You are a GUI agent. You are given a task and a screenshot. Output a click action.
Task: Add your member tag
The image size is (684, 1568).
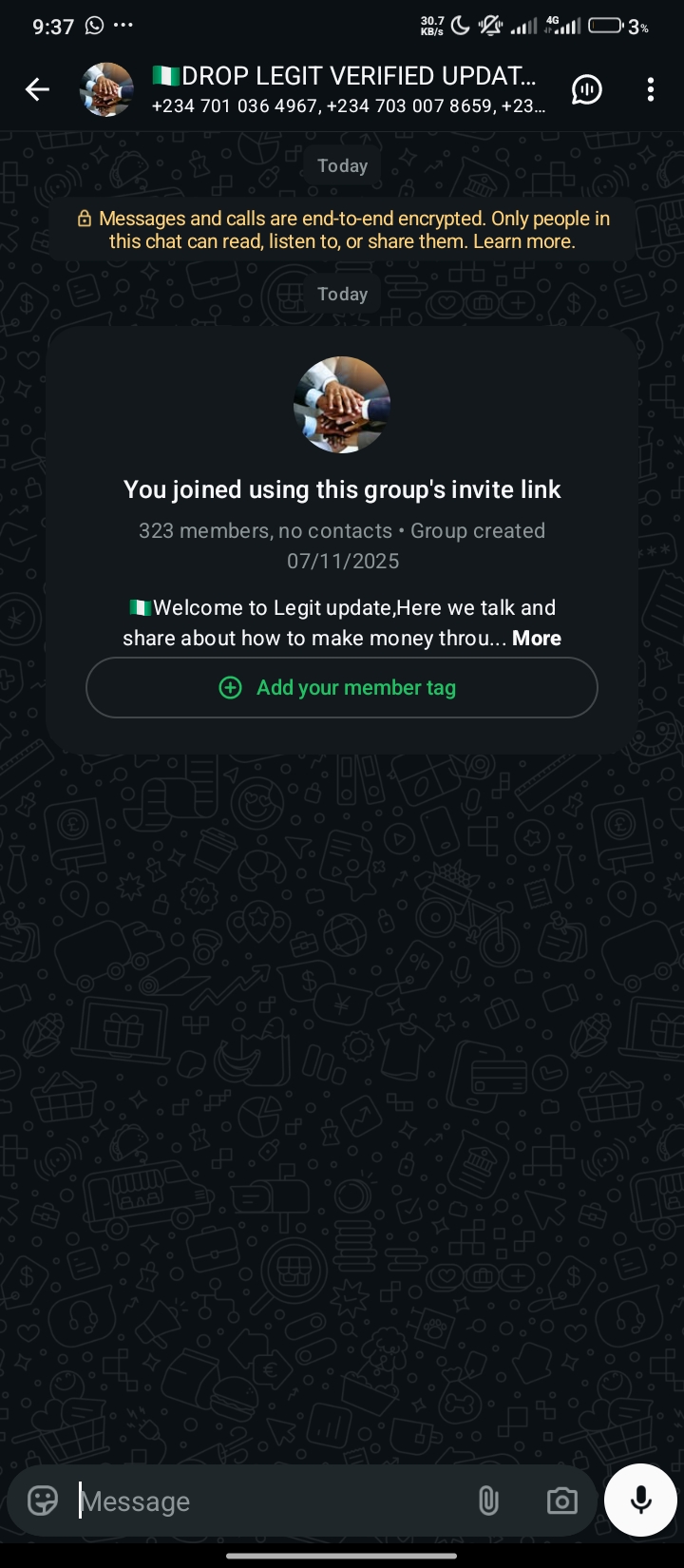pos(342,688)
